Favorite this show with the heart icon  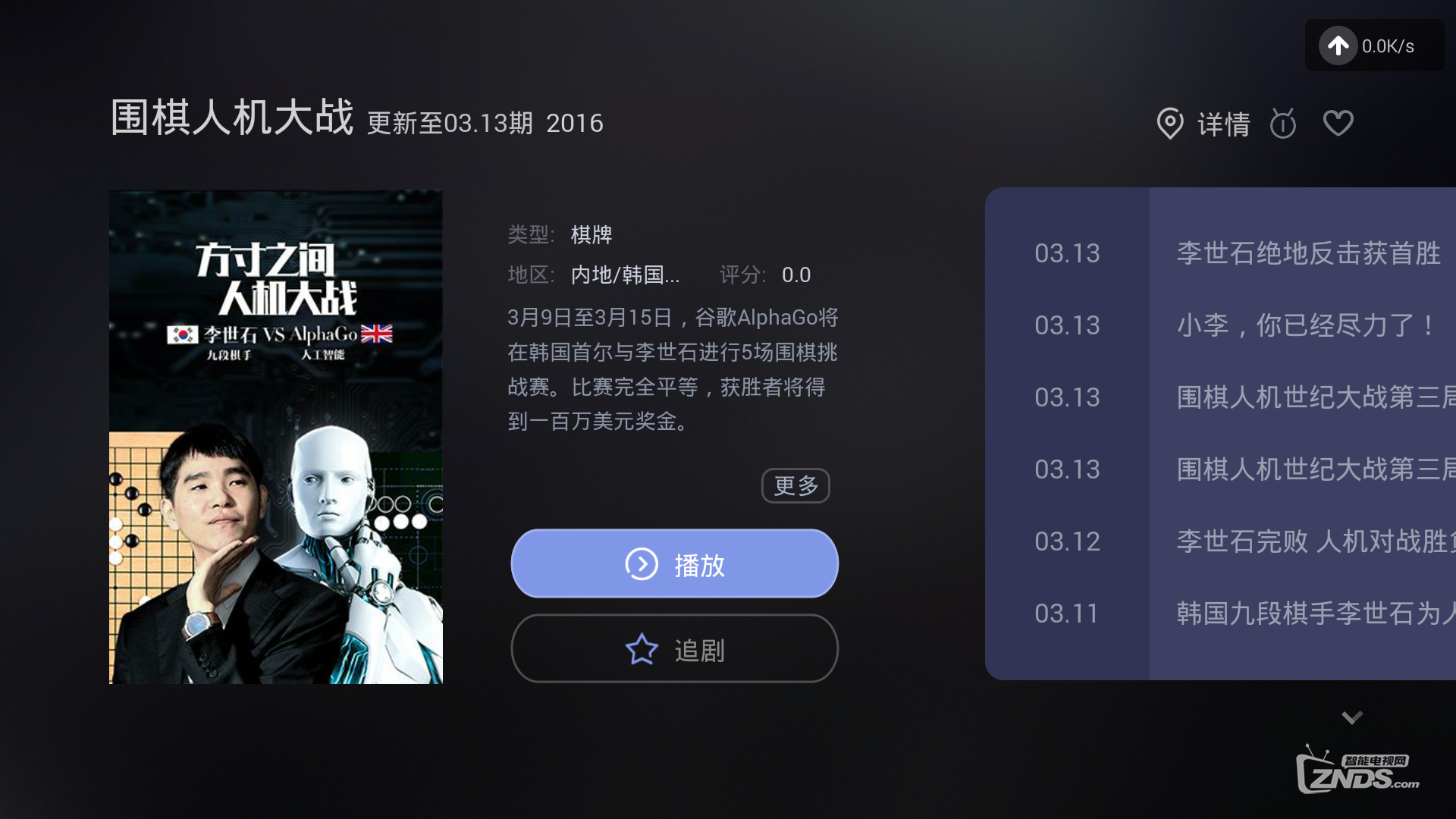1338,123
